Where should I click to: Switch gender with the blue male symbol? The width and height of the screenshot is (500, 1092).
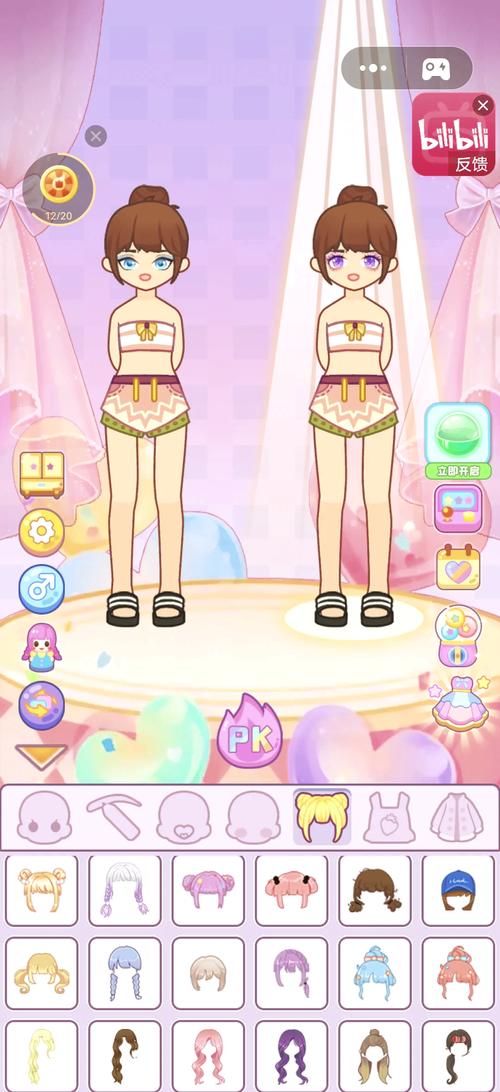tap(42, 589)
